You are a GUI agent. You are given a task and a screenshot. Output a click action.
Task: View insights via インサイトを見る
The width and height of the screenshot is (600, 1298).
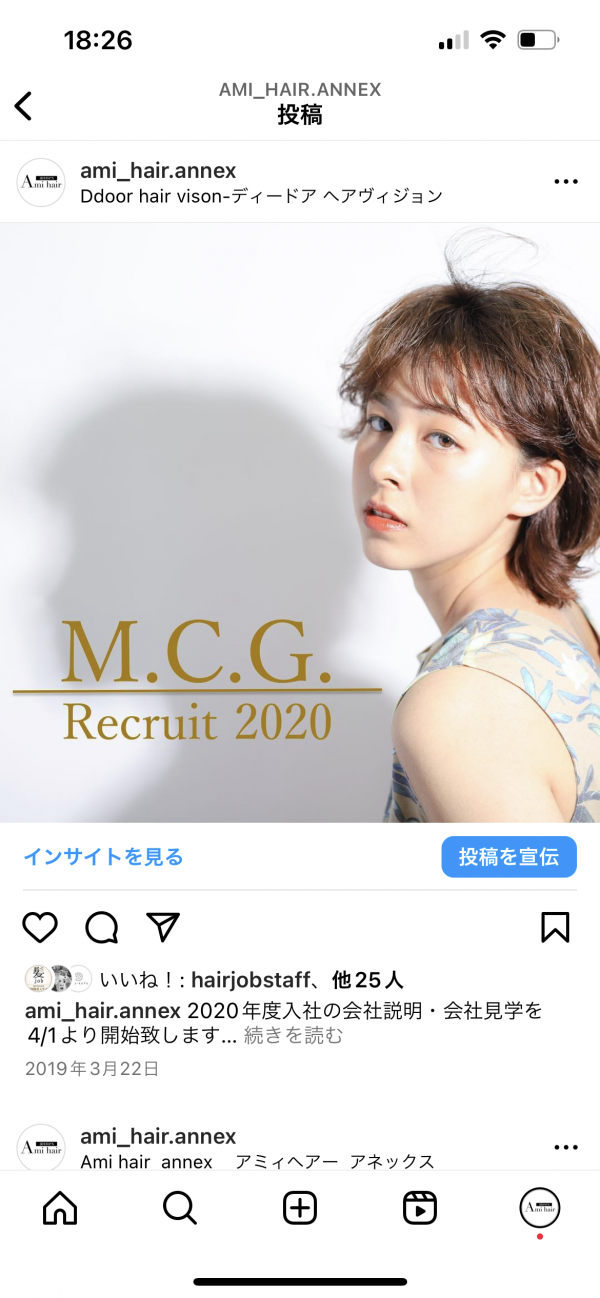[104, 857]
